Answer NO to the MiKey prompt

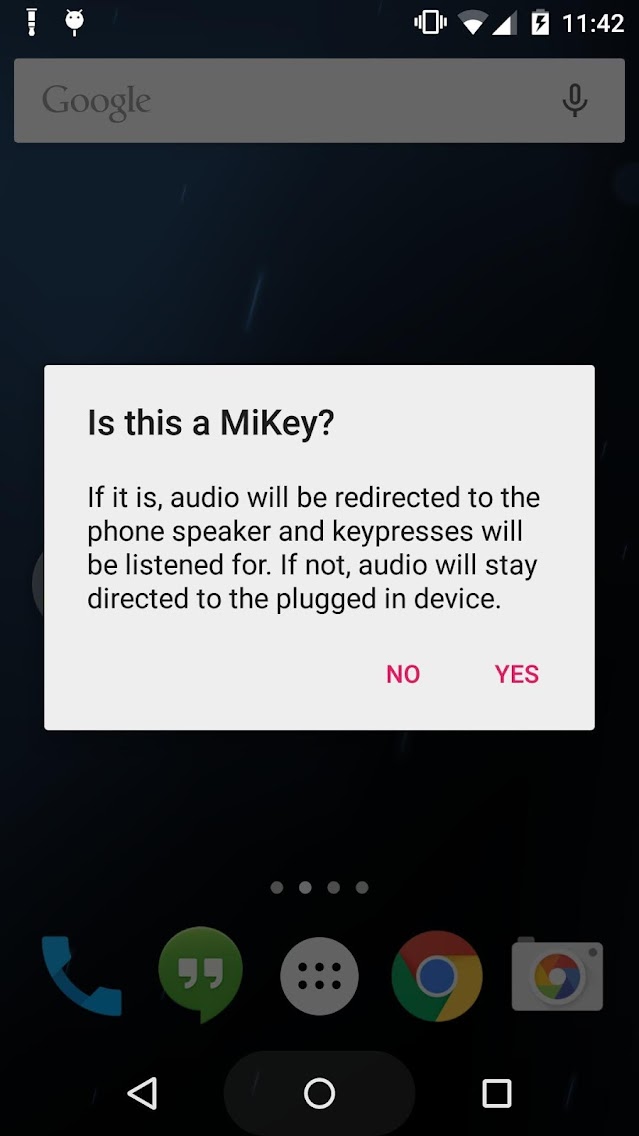point(403,675)
